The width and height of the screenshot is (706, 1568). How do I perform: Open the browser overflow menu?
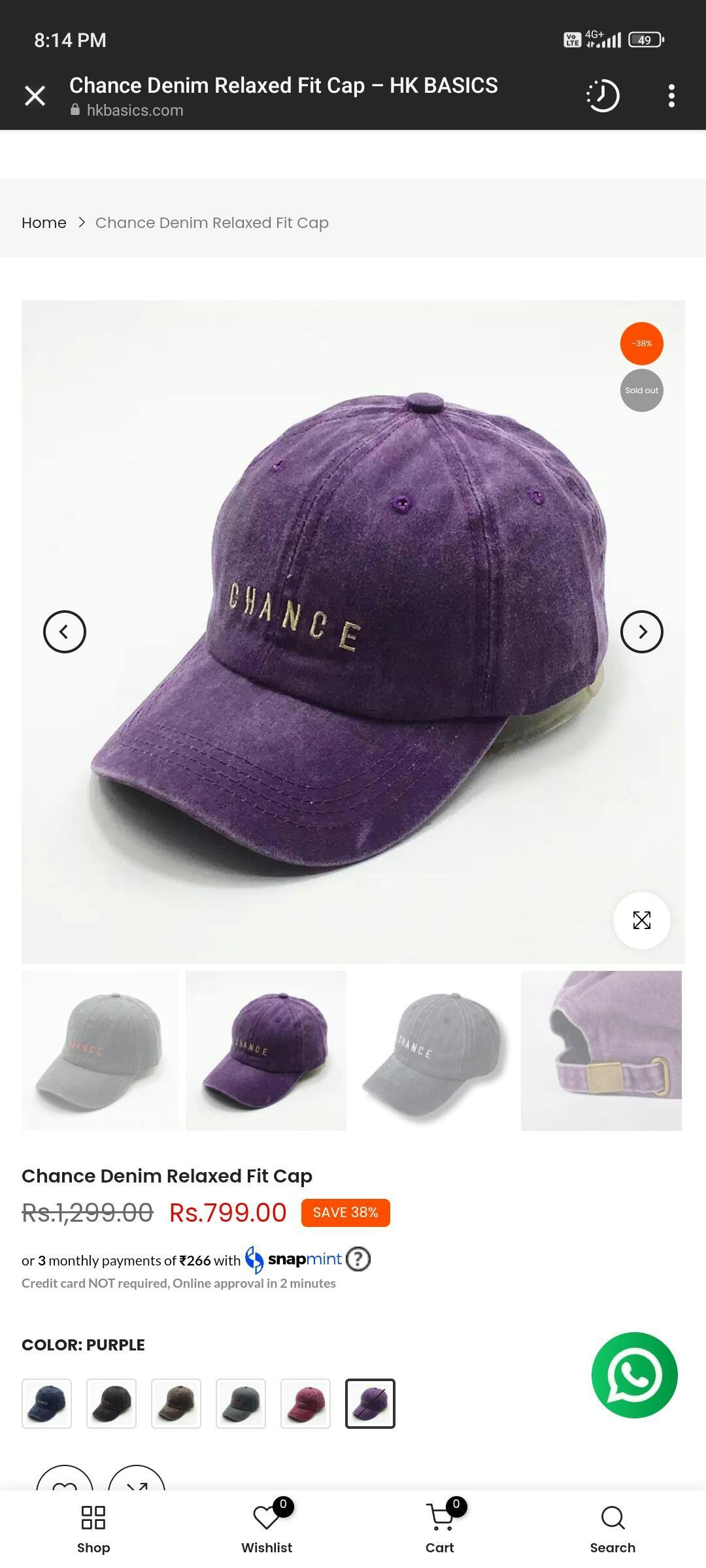(x=671, y=96)
